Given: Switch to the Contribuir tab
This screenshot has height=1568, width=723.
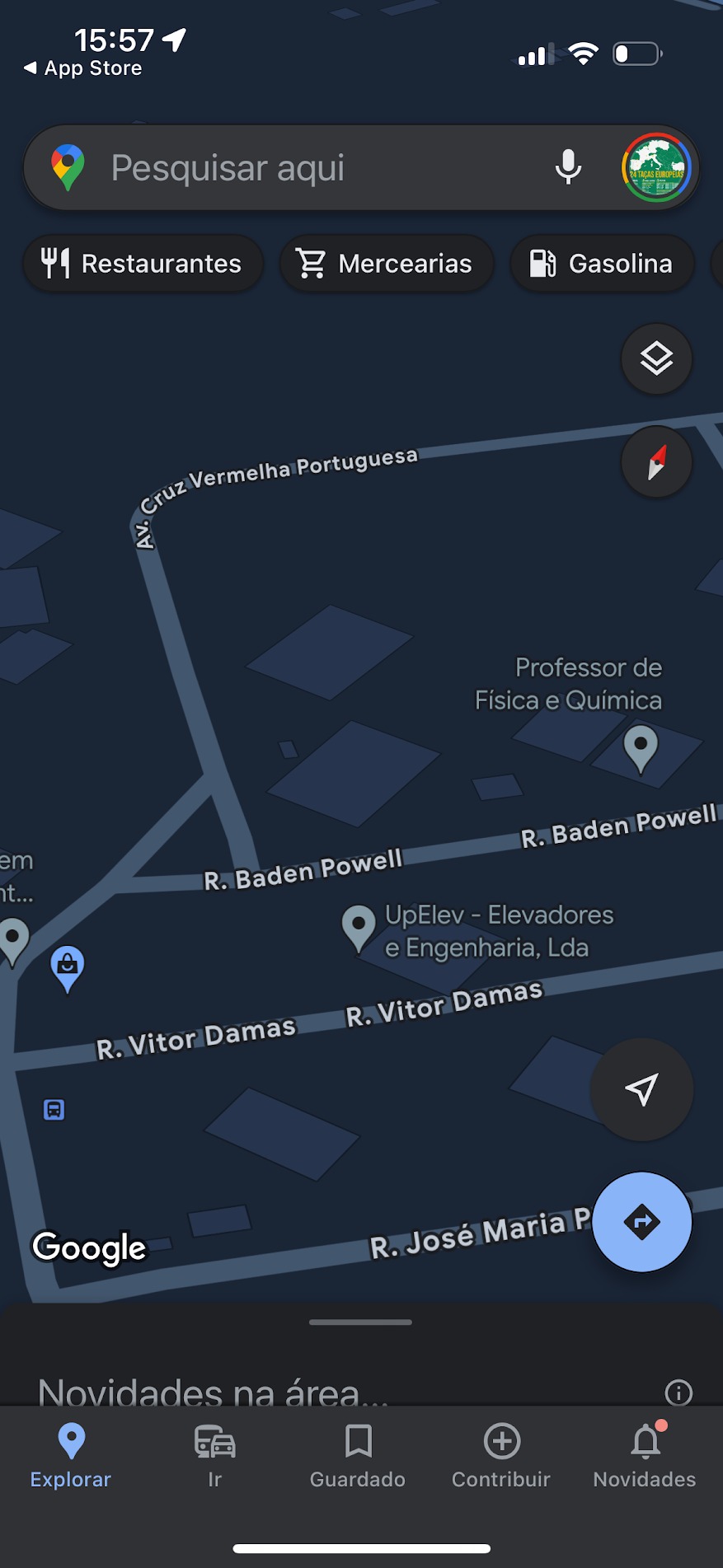Looking at the screenshot, I should [501, 1457].
